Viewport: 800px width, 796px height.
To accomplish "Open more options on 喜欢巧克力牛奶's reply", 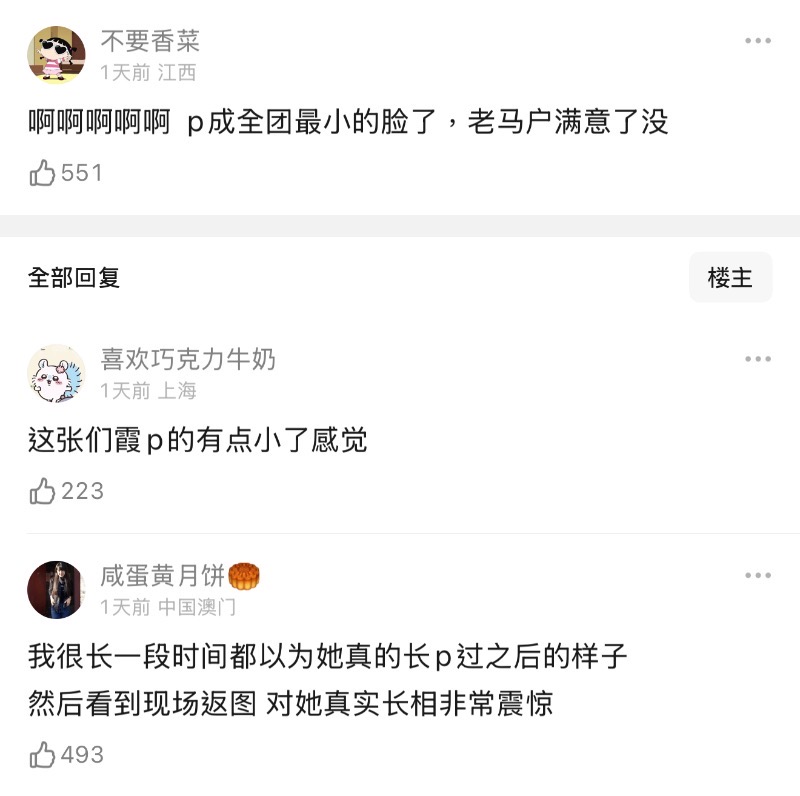I will coord(757,359).
